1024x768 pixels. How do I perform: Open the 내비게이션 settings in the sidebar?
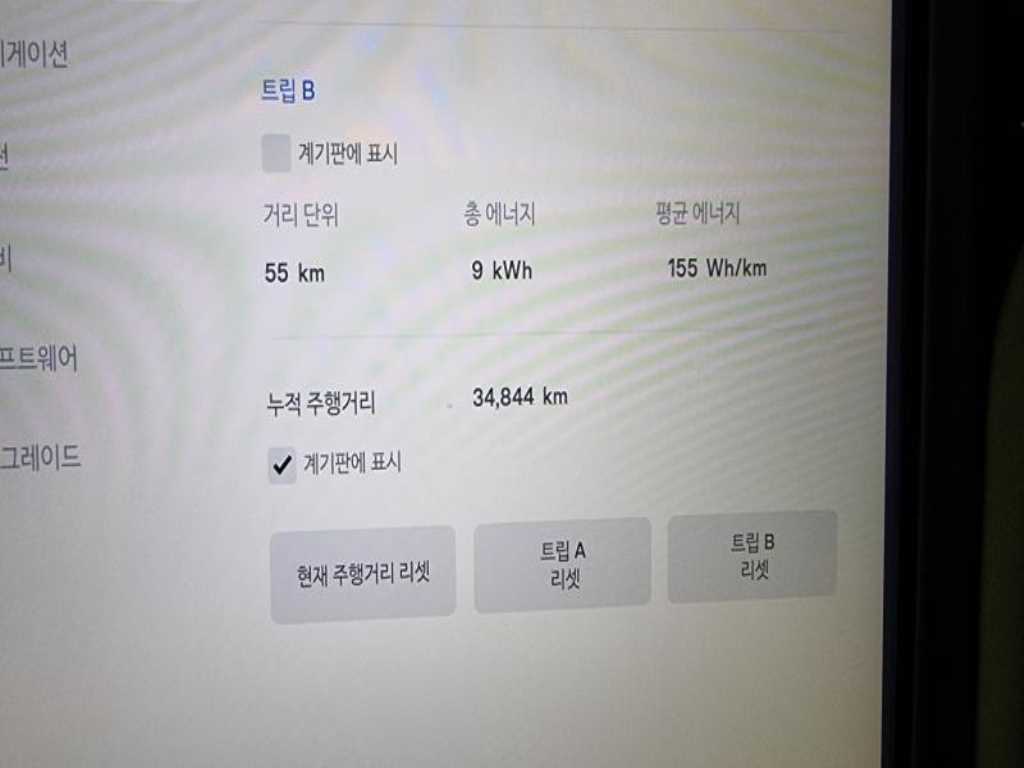pyautogui.click(x=34, y=54)
